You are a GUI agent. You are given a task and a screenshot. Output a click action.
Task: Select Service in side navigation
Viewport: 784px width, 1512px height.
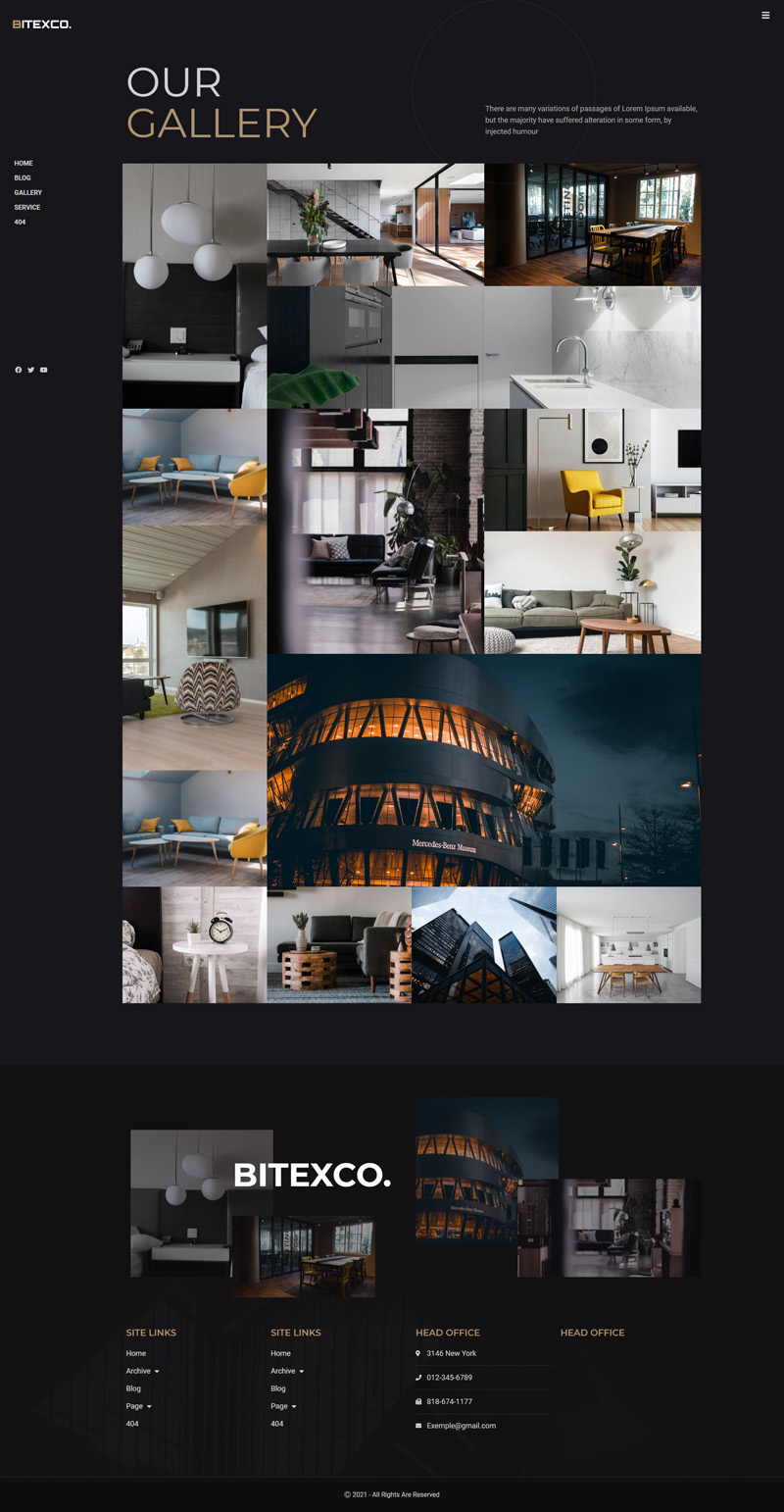point(27,207)
